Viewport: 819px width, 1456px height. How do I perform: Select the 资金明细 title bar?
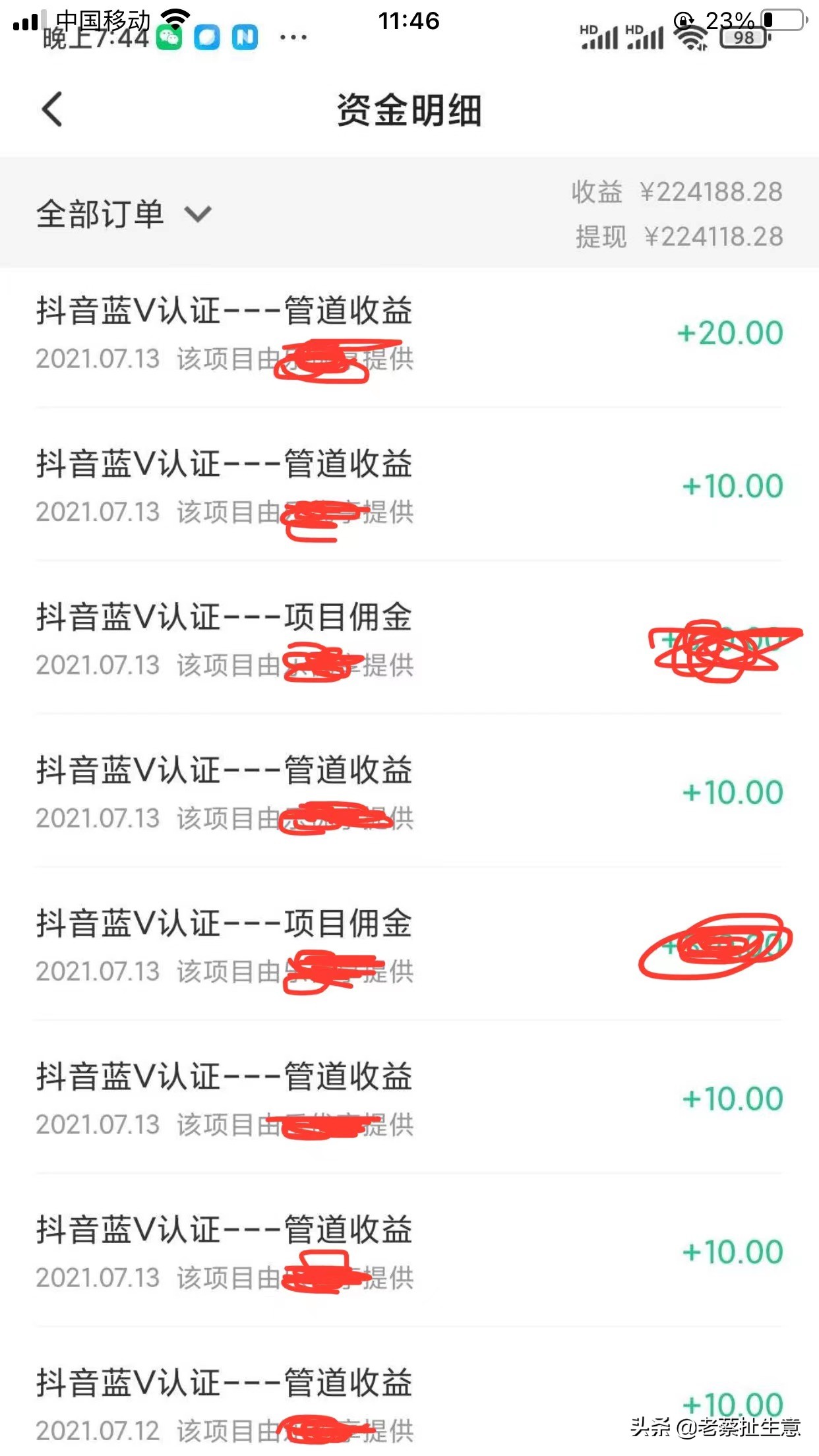[409, 111]
